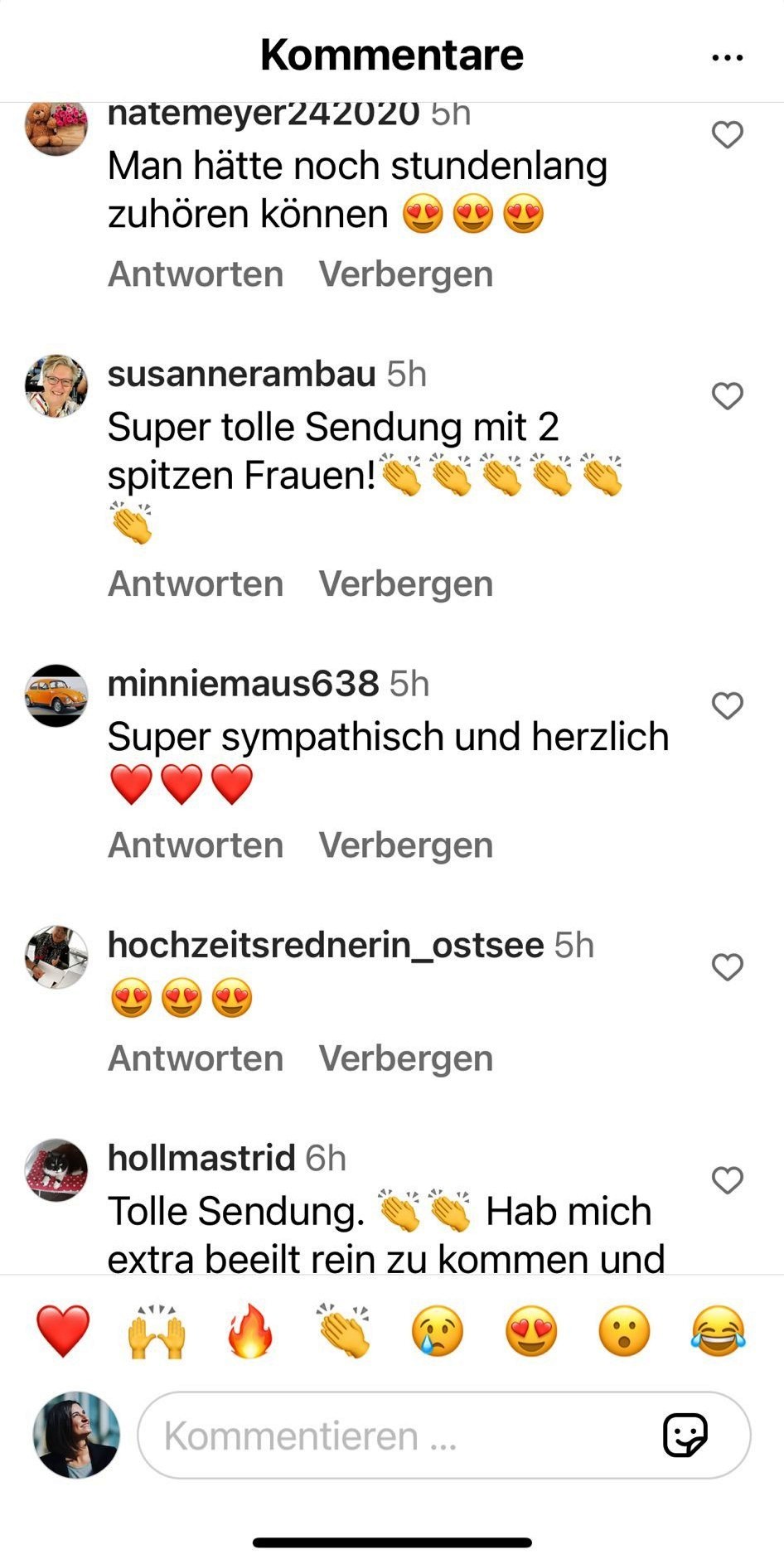This screenshot has height=1564, width=784.
Task: Like the comment by susannerambau
Action: tap(727, 396)
